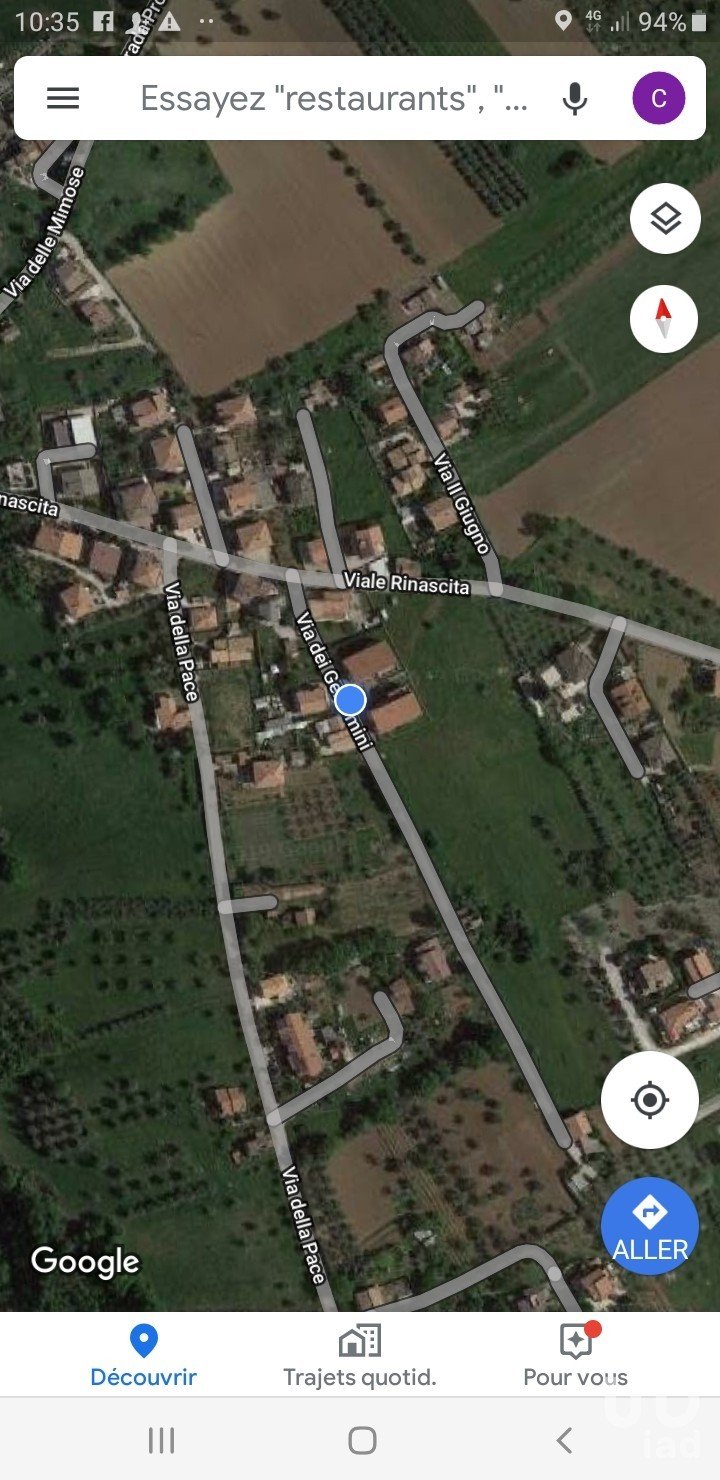Switch to the Découvrir tab
720x1480 pixels.
144,1355
